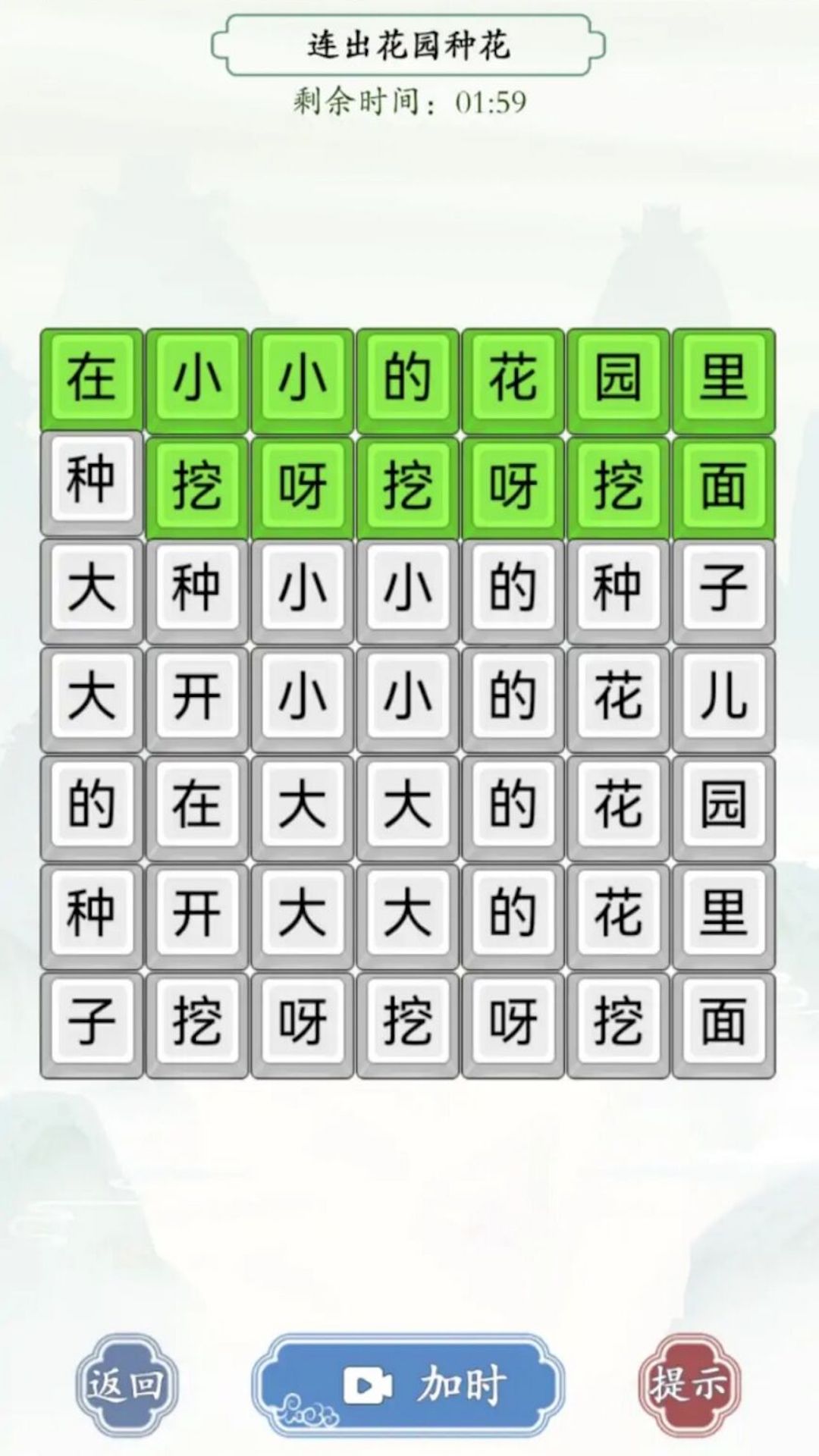Click the 子 tile at top right of grid
This screenshot has width=819, height=1456.
(724, 591)
